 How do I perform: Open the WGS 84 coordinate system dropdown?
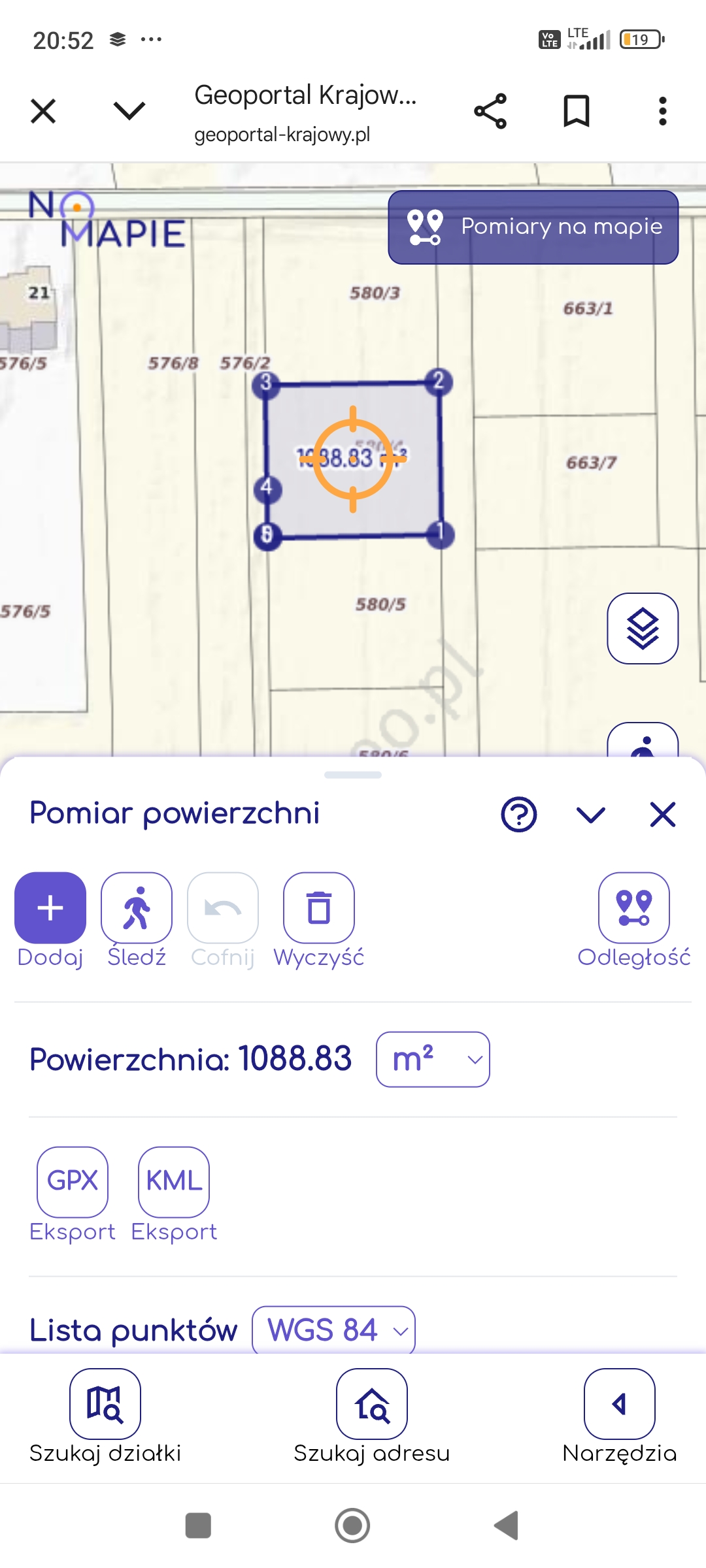click(x=333, y=1330)
